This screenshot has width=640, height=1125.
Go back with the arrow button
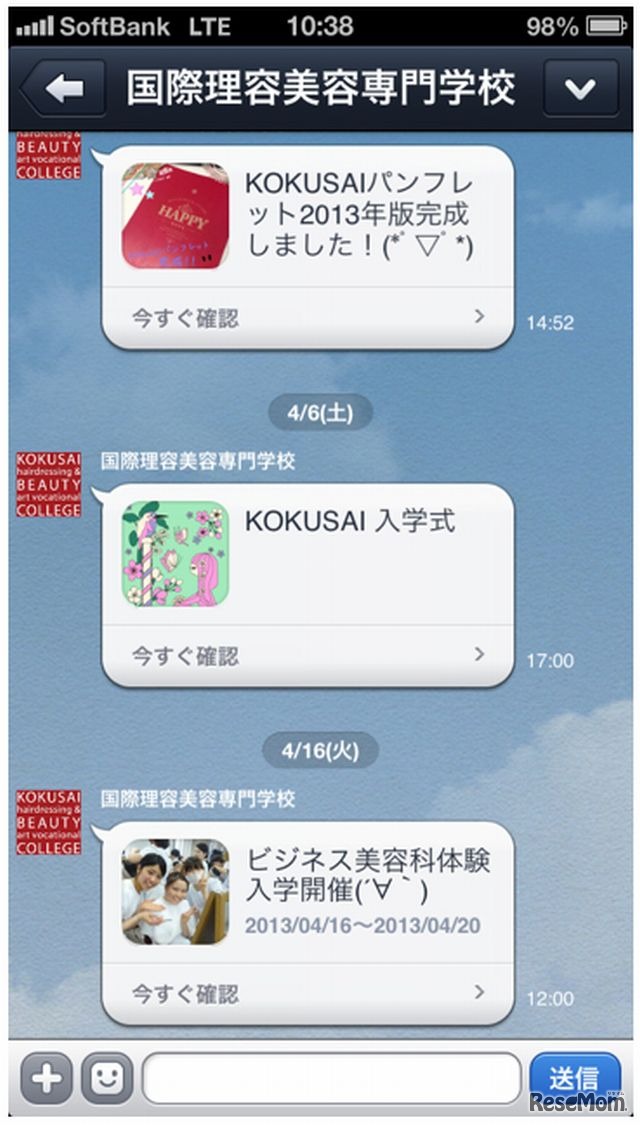64,88
